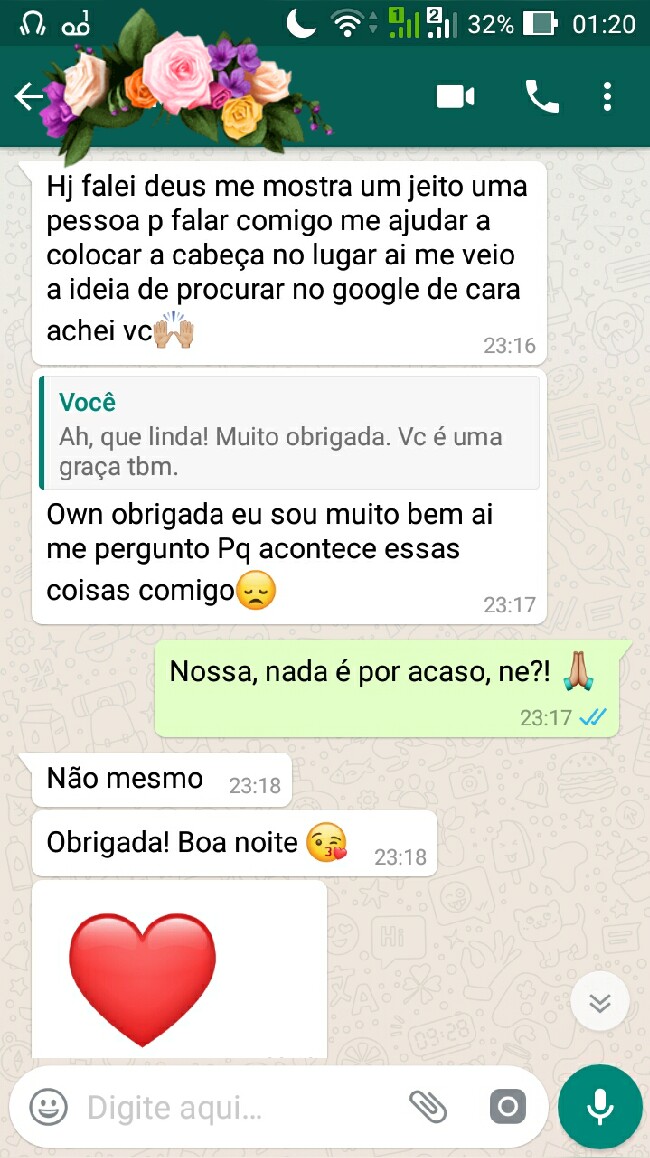Start a video call

(x=455, y=96)
